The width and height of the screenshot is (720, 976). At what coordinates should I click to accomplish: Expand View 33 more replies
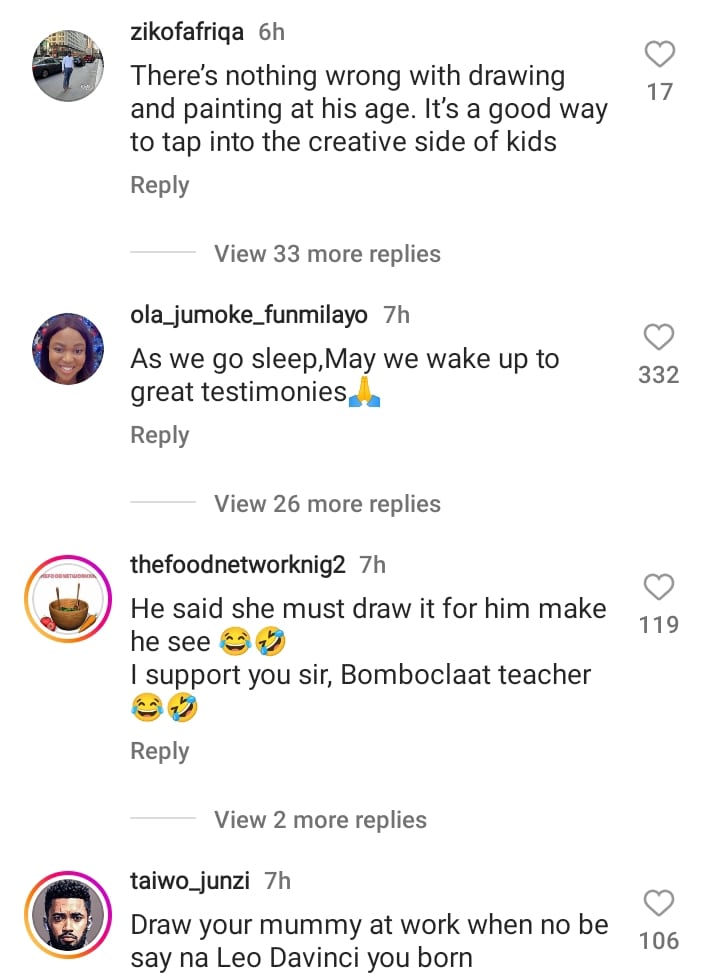pyautogui.click(x=327, y=254)
